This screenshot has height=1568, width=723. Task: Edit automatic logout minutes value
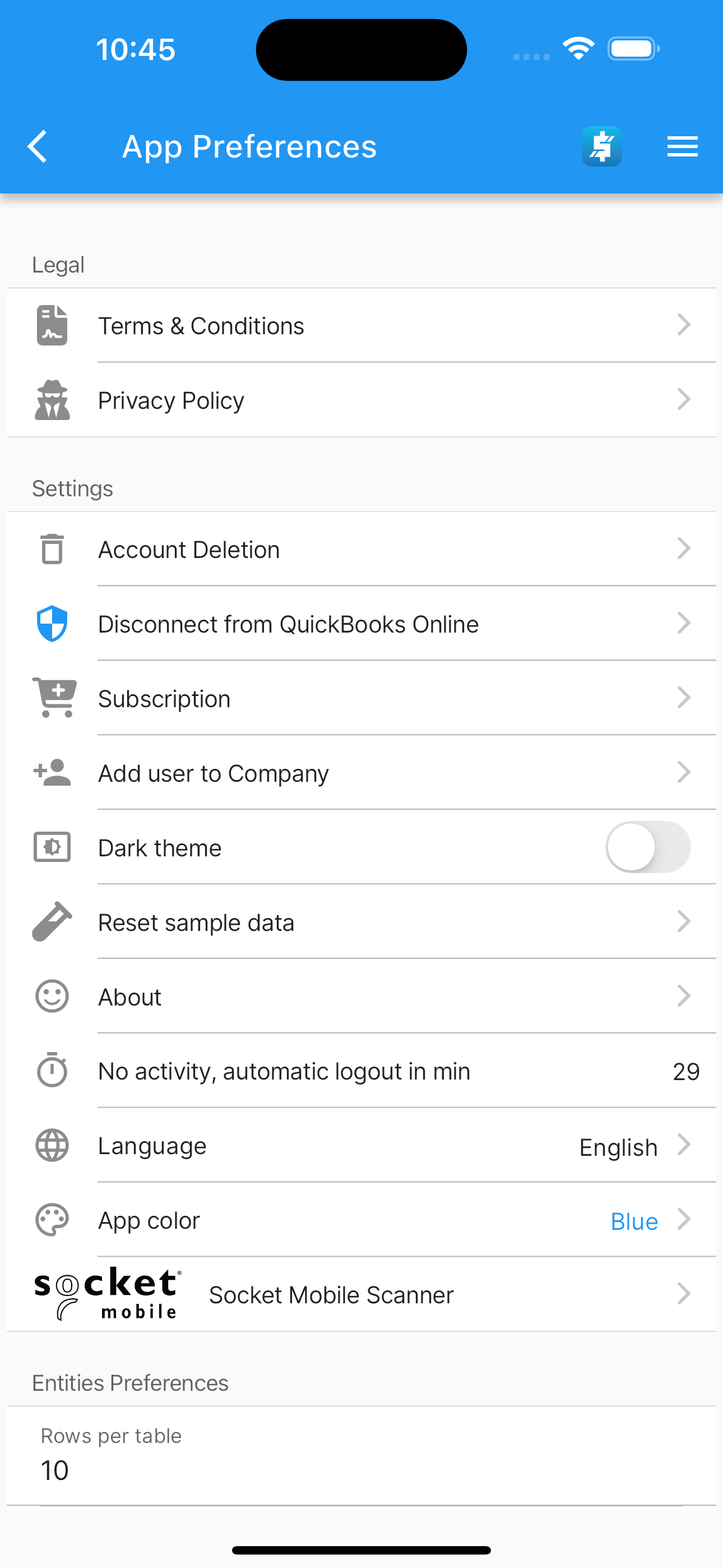tap(686, 1071)
